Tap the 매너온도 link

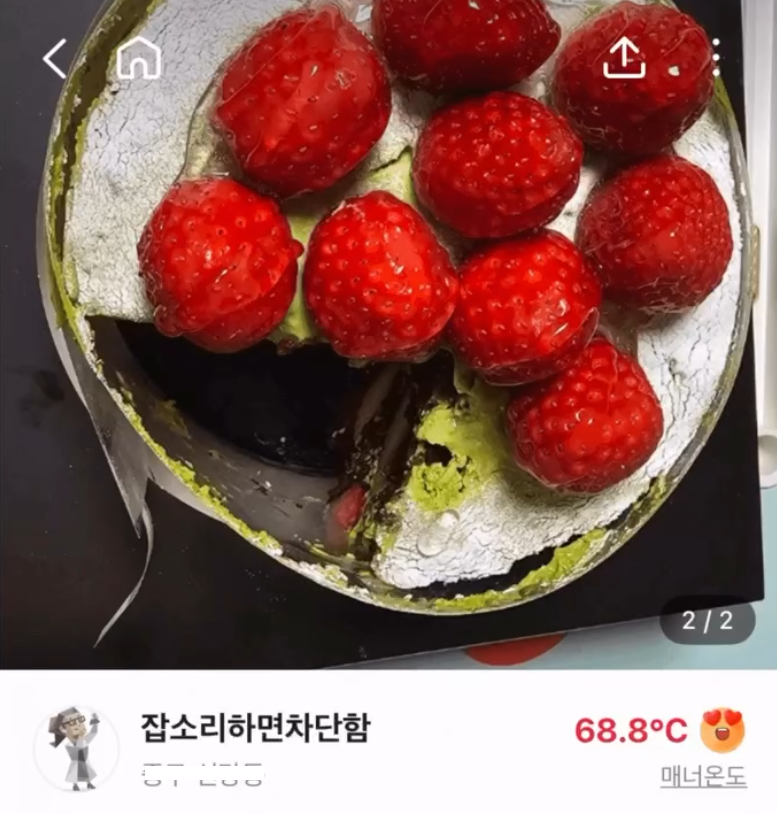[x=703, y=776]
